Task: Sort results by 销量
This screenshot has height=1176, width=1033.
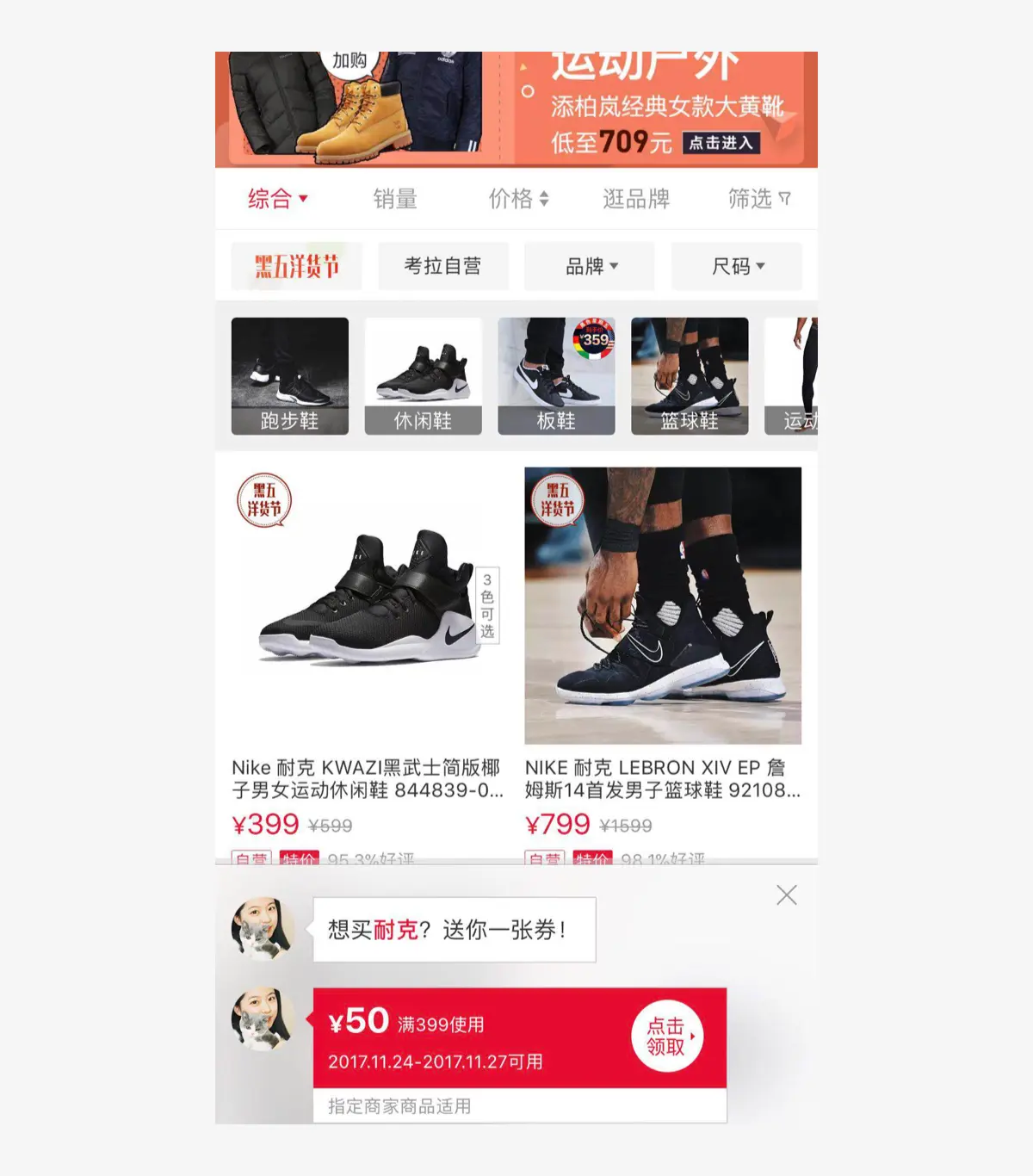Action: tap(395, 199)
